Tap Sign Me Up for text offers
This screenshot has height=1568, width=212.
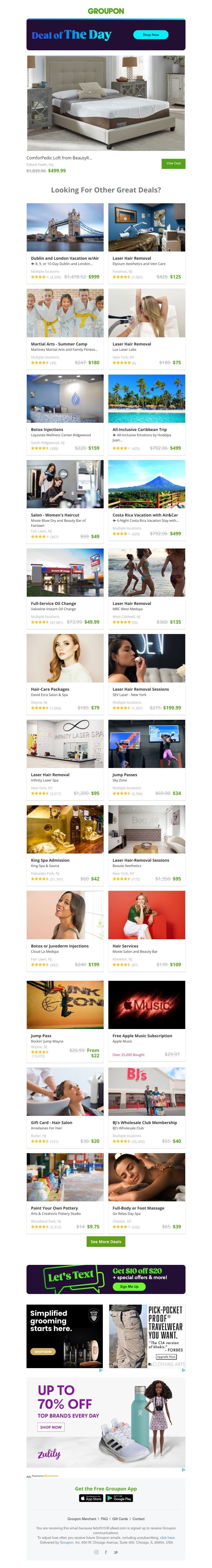point(129,1287)
